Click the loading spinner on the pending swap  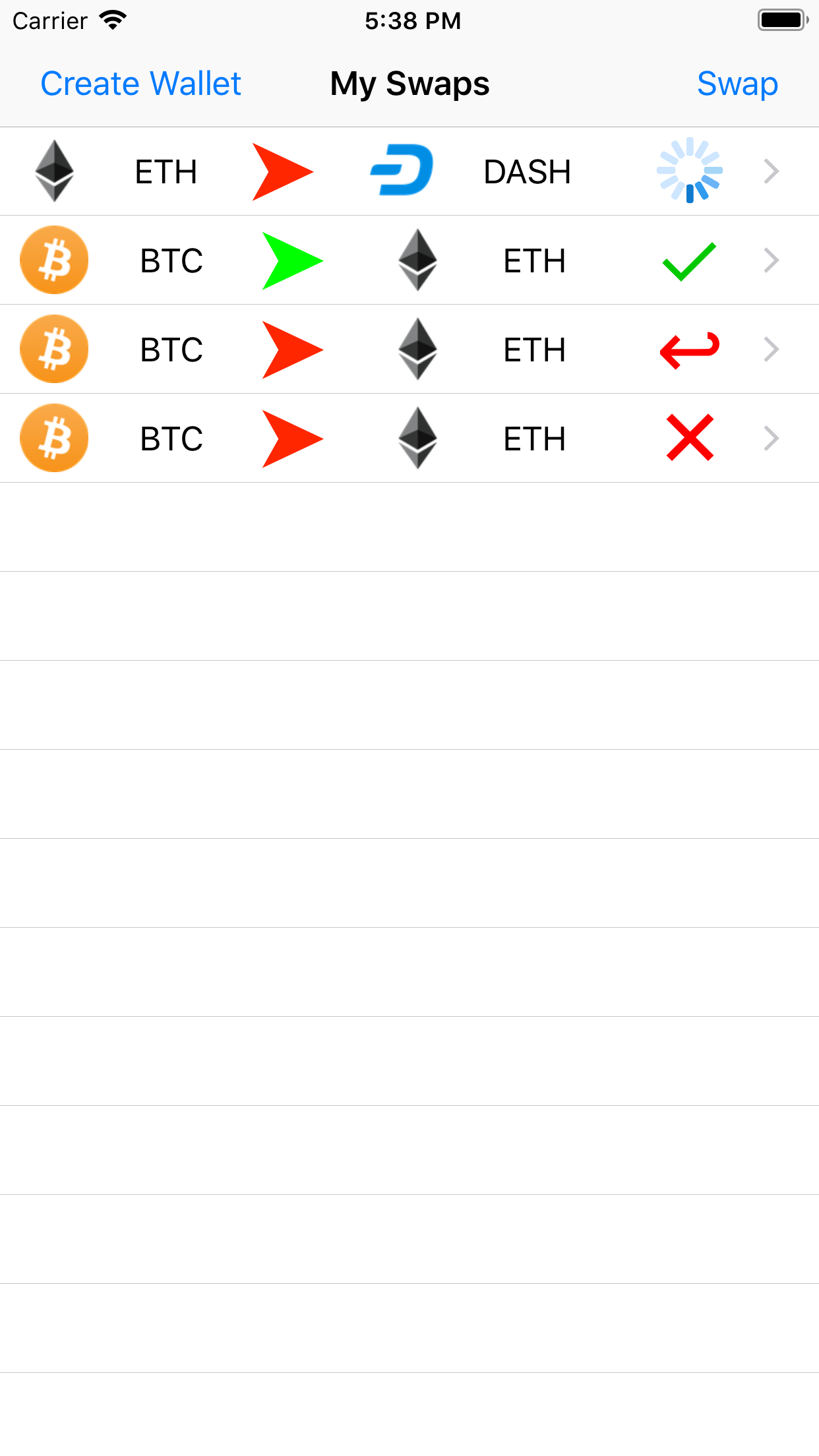coord(690,171)
